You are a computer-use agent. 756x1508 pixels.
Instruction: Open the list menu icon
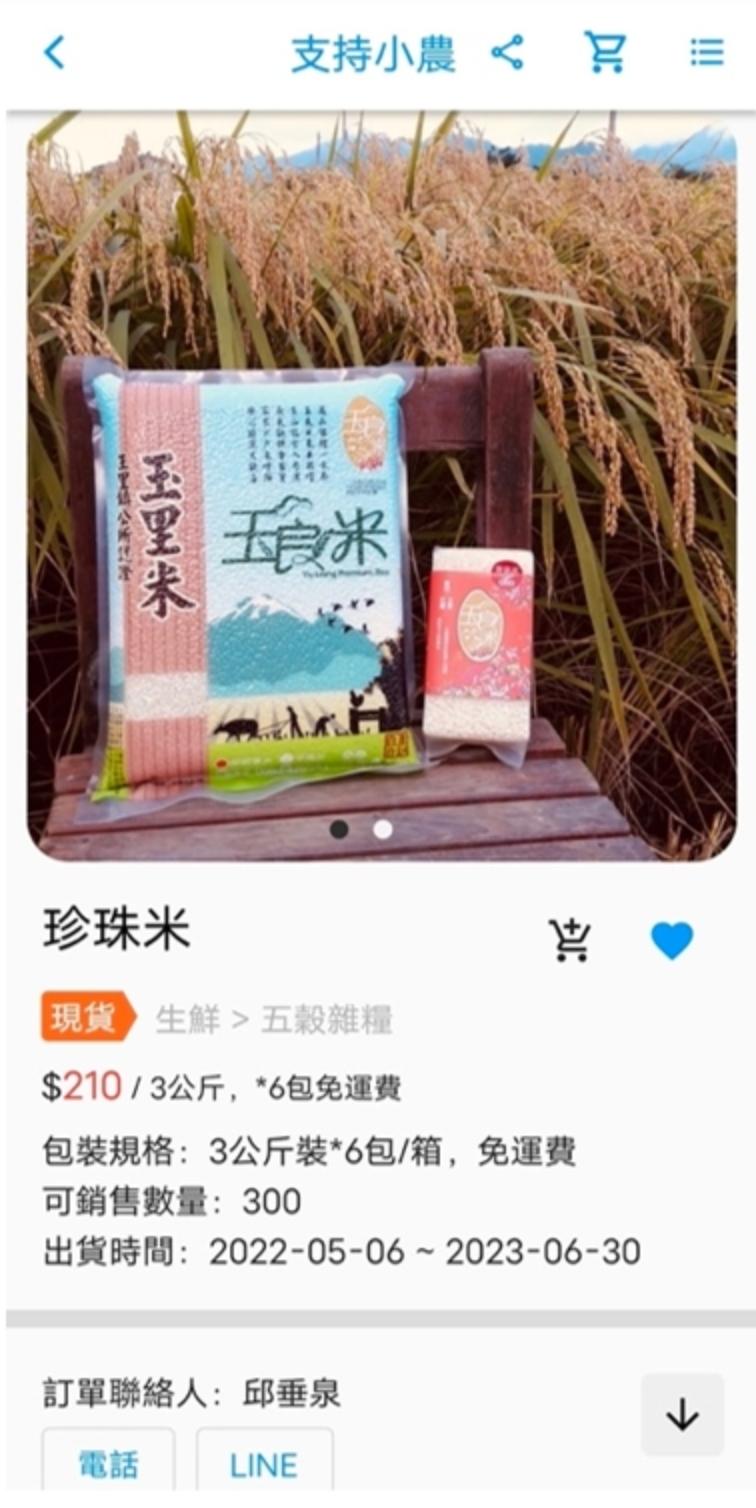706,53
